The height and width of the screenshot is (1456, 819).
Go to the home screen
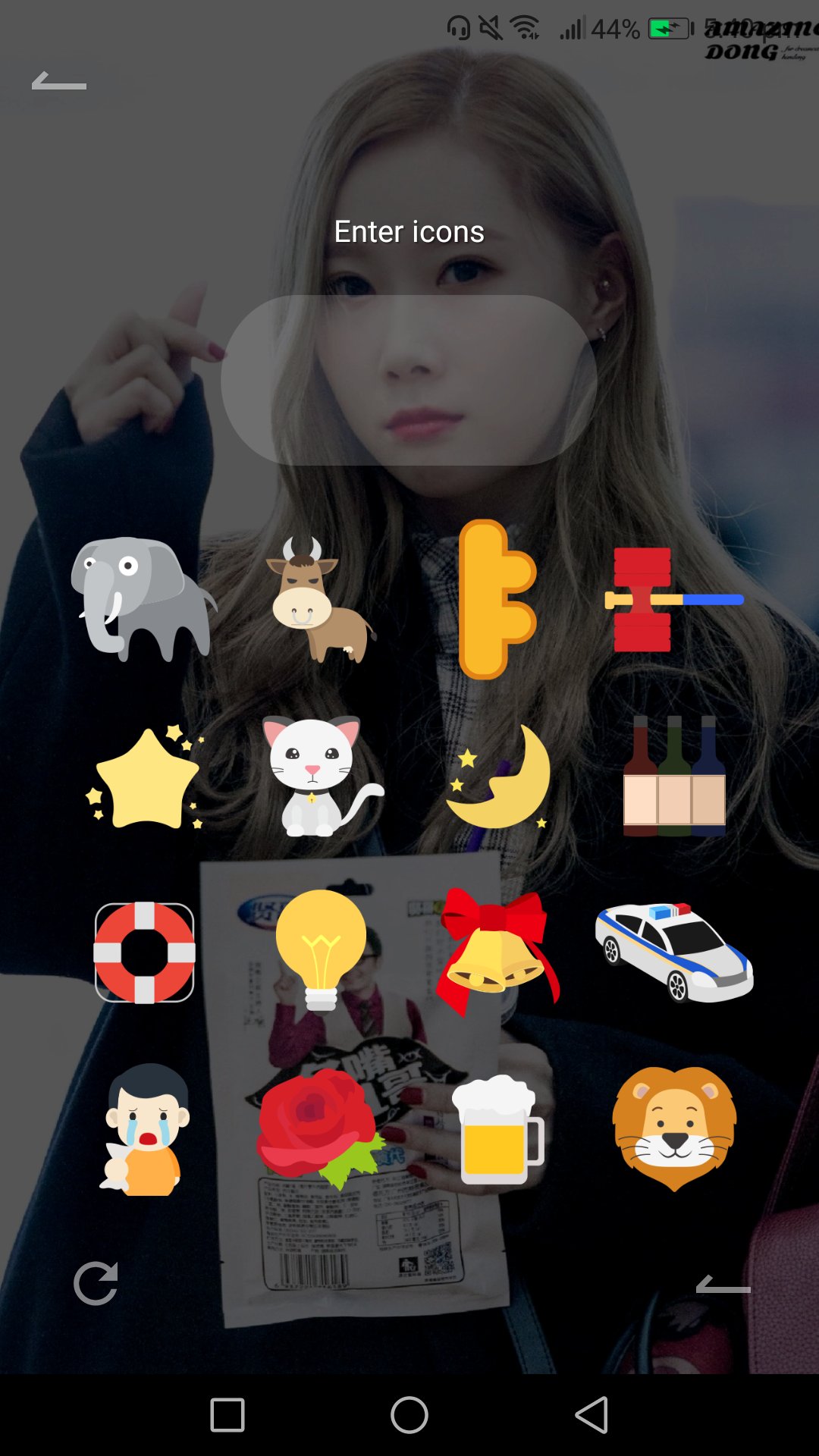coord(409,1415)
